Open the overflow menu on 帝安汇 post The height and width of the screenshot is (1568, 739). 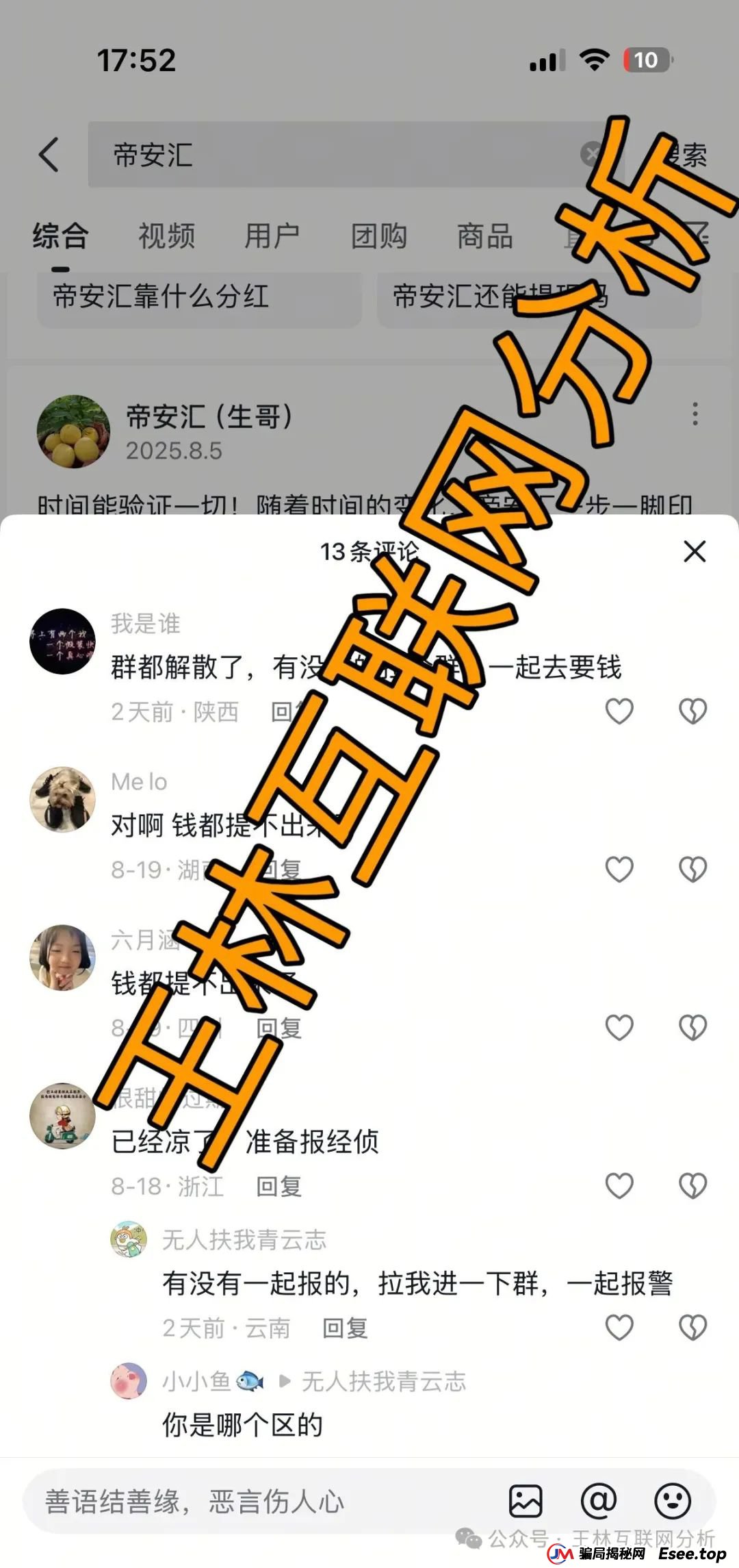pyautogui.click(x=695, y=414)
